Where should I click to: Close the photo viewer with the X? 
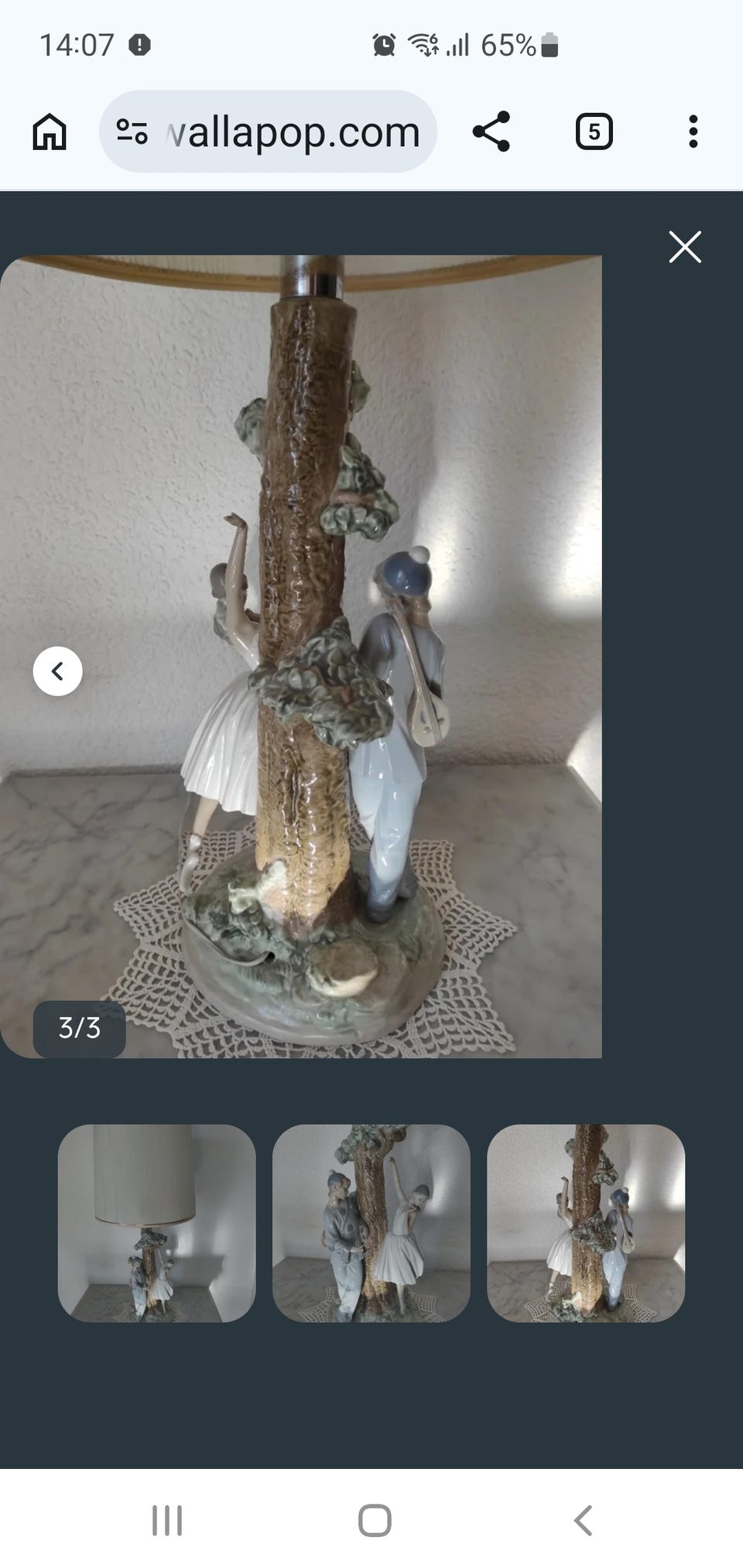coord(685,248)
